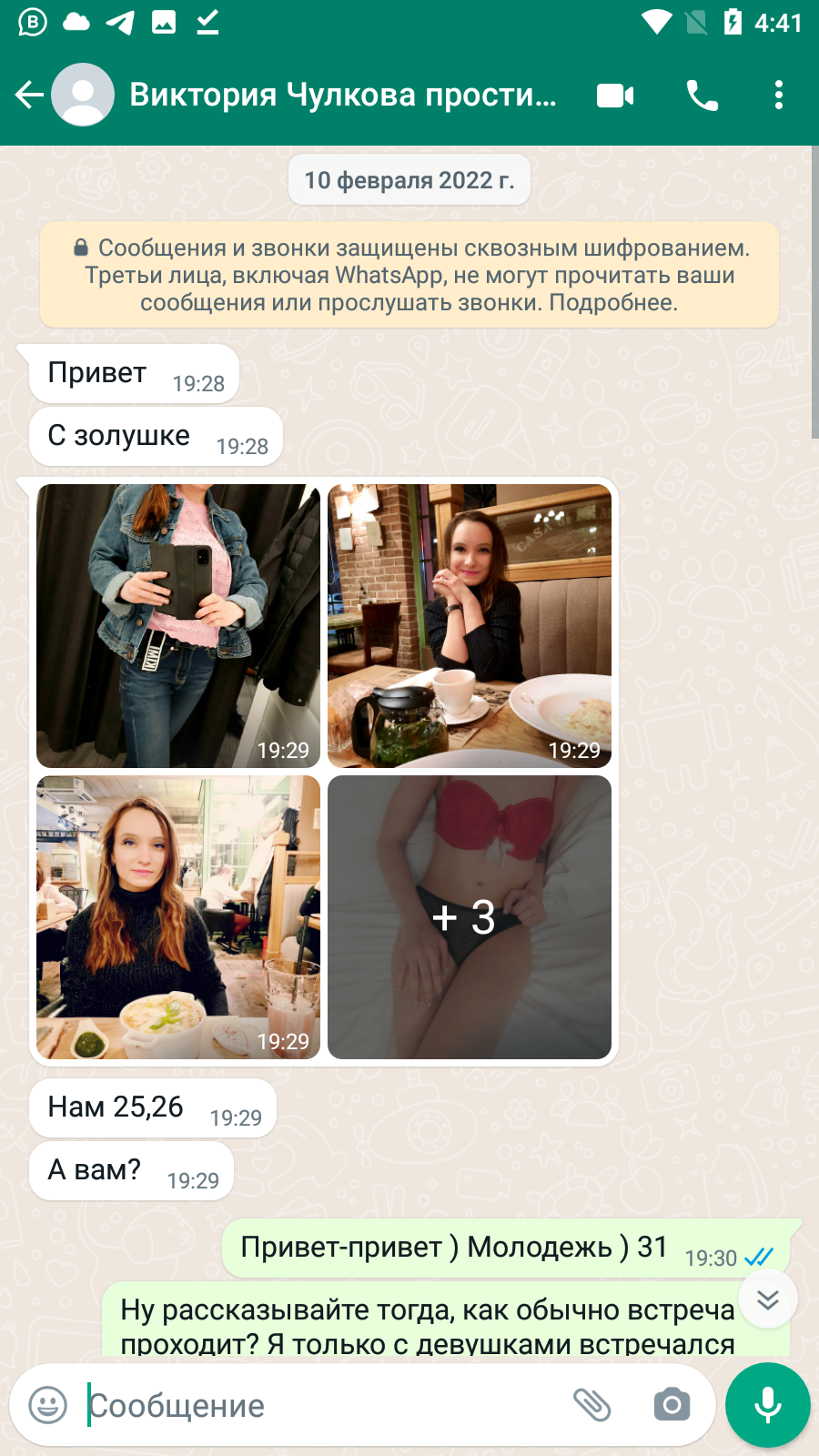The height and width of the screenshot is (1456, 819).
Task: Open the +3 tile with the remaining photos
Action: (470, 917)
